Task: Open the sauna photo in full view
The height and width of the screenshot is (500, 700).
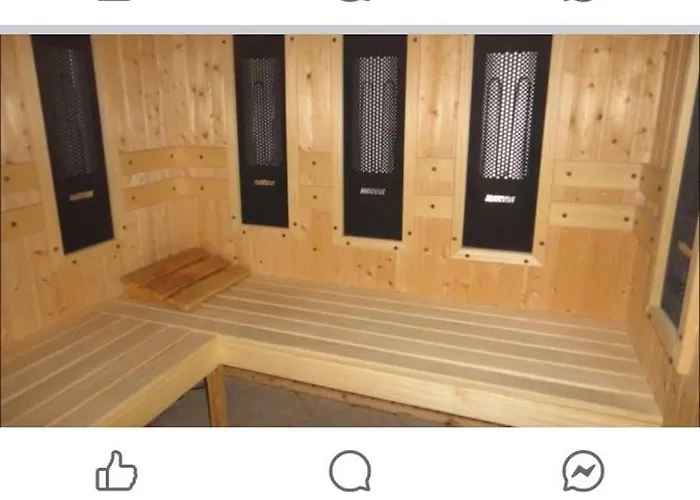Action: (350, 230)
